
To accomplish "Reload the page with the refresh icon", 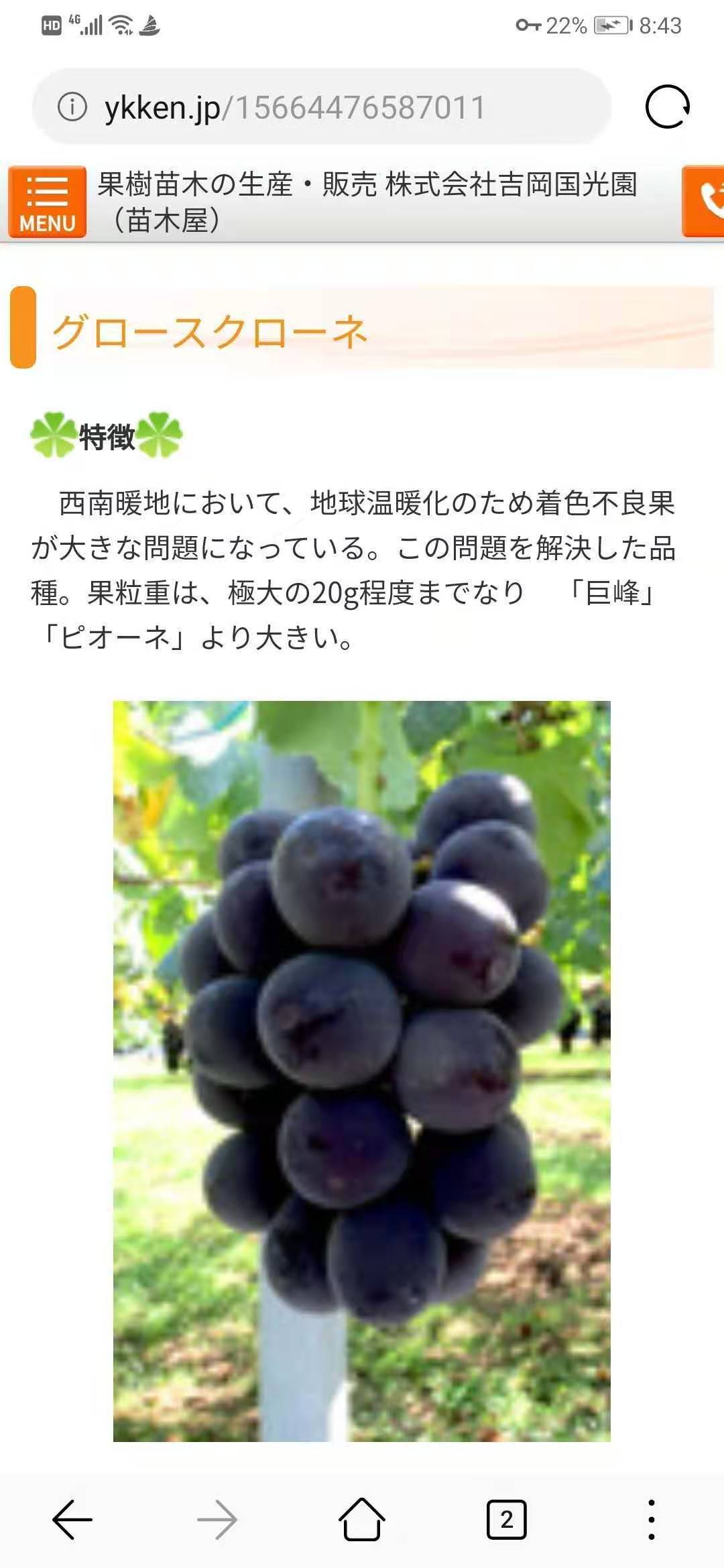I will click(667, 107).
